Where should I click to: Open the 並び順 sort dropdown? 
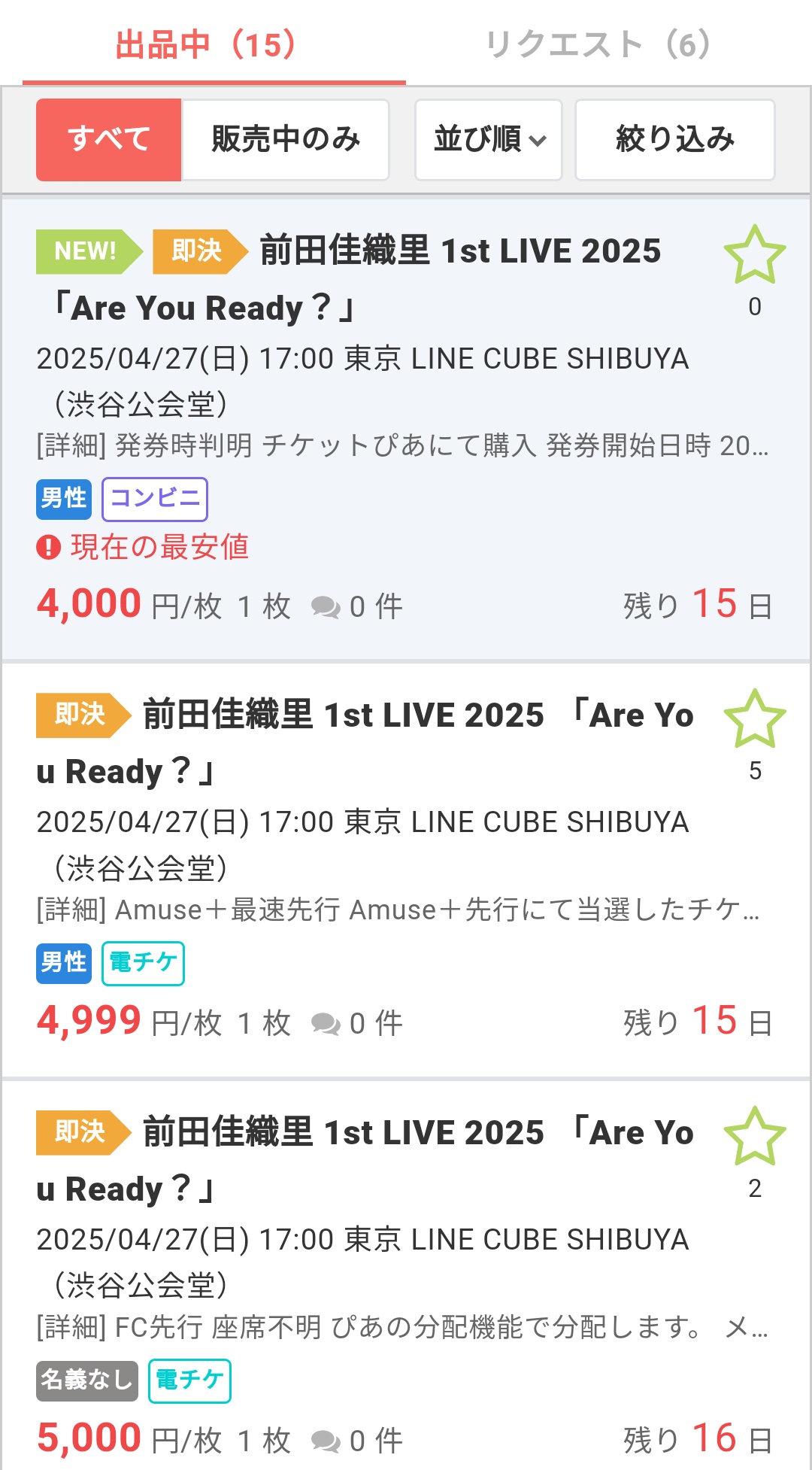(489, 140)
